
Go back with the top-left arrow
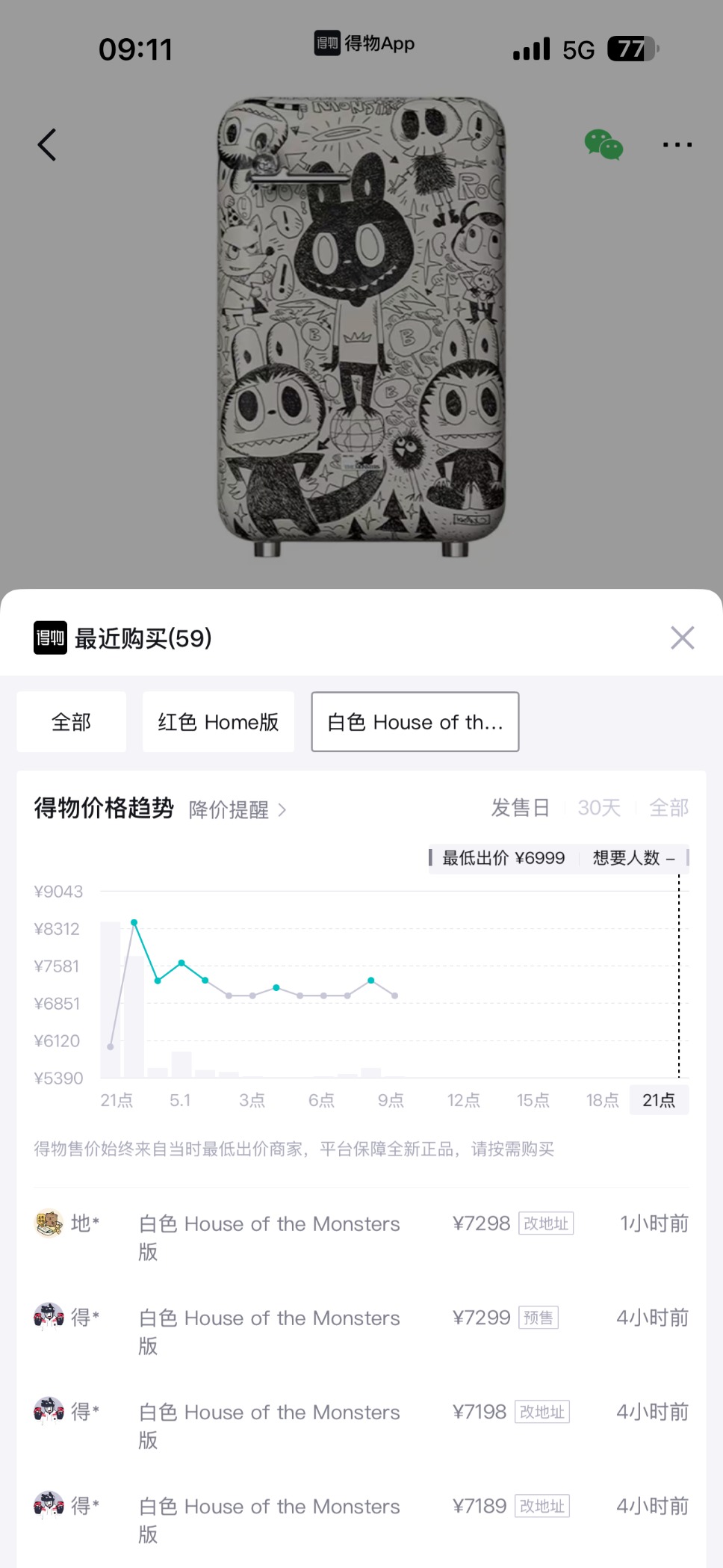[47, 144]
